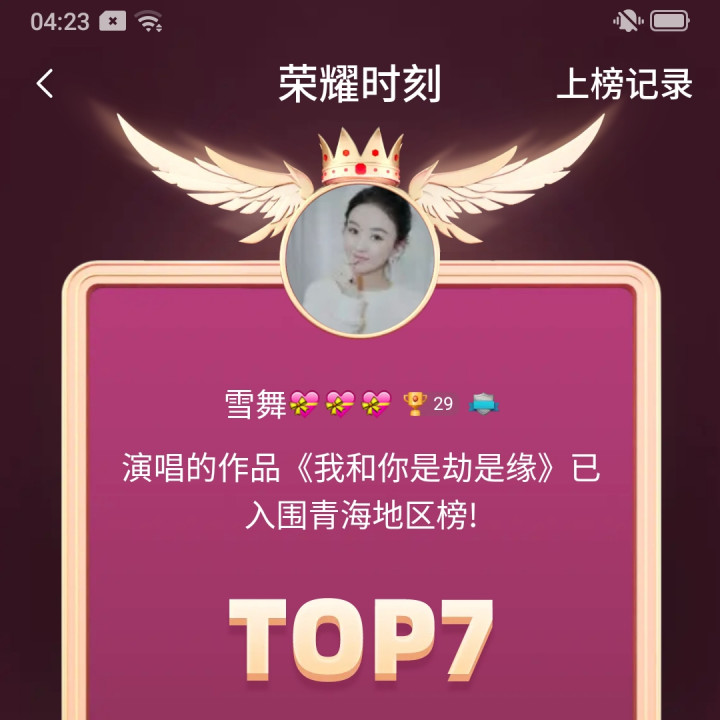
Task: Go back from the 荣耀时刻 page
Action: (x=45, y=84)
